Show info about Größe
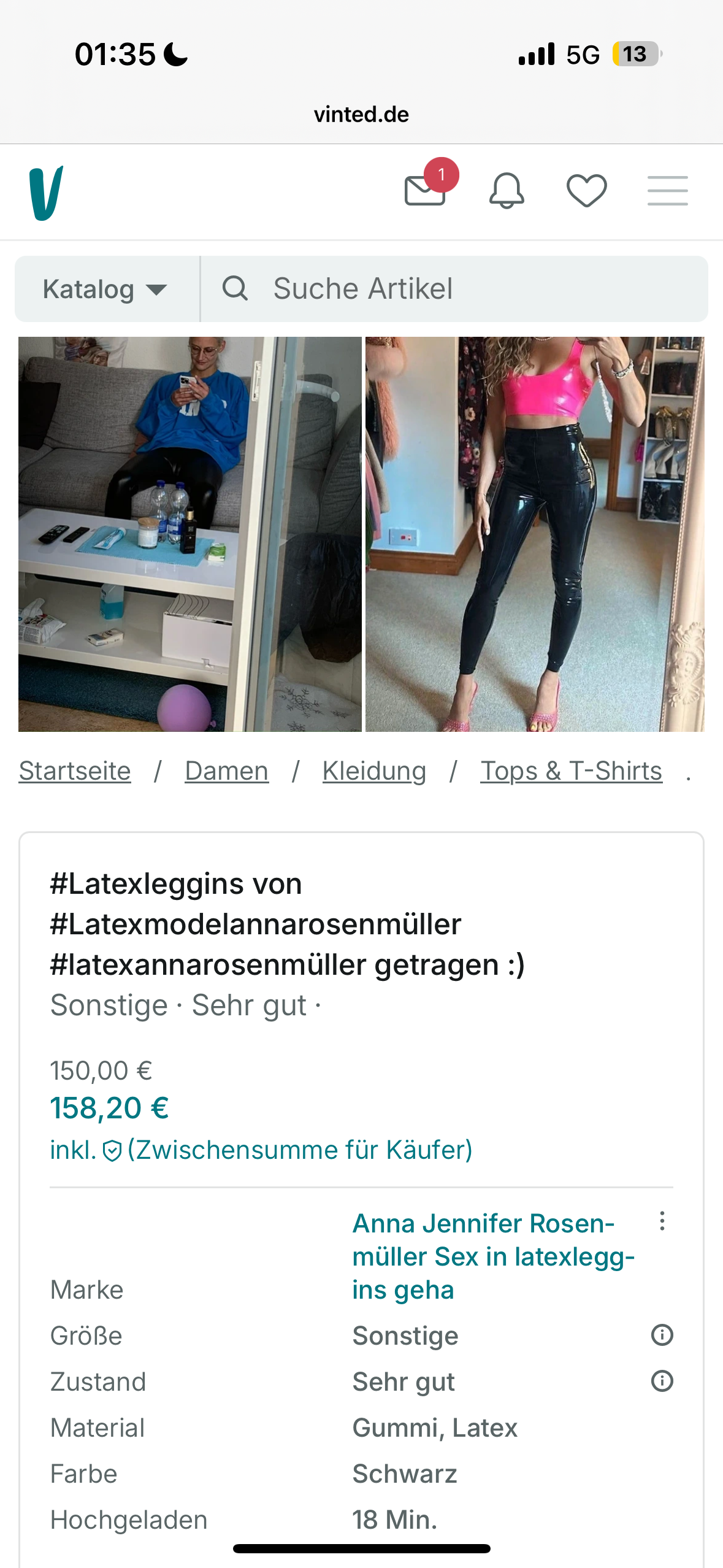The height and width of the screenshot is (1568, 723). point(662,1335)
